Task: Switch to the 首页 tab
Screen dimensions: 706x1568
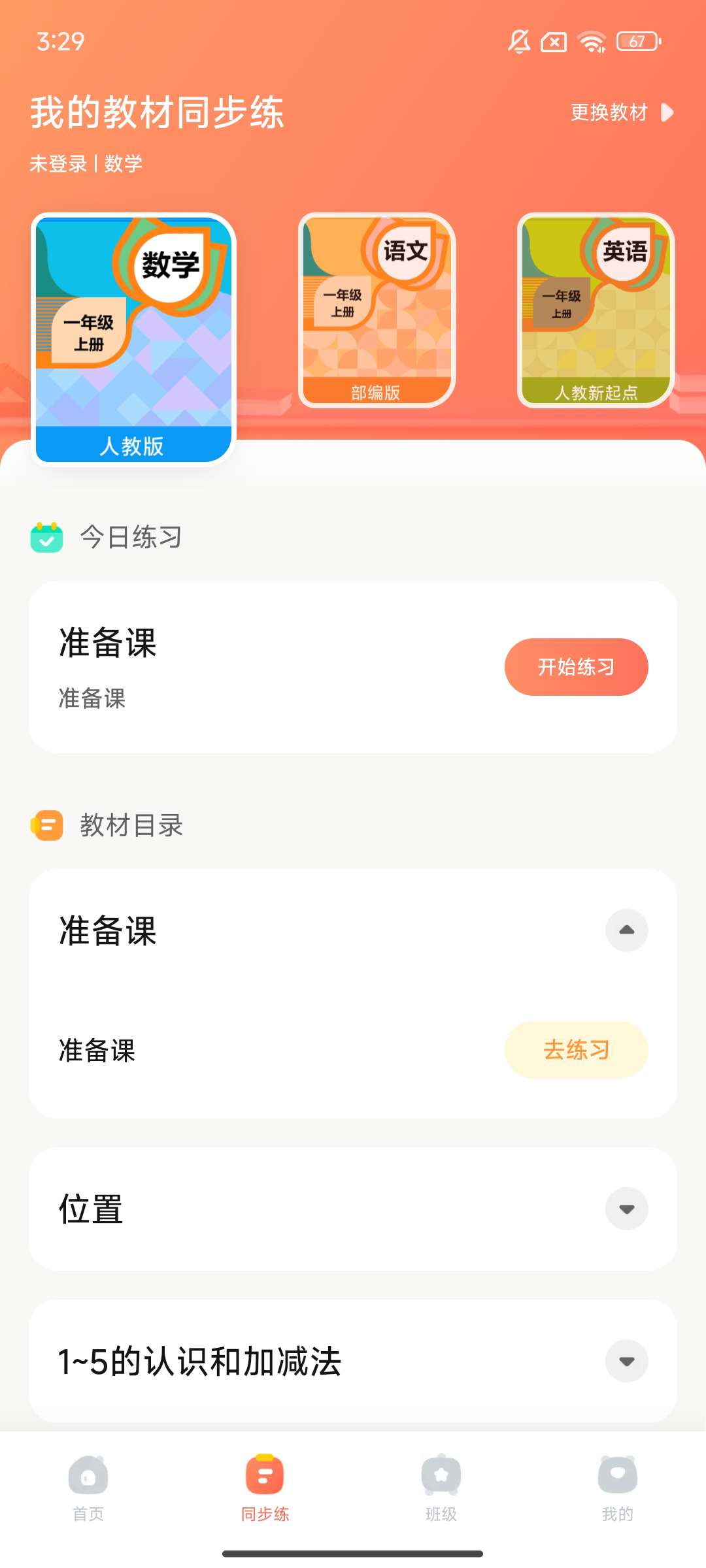Action: click(88, 1486)
